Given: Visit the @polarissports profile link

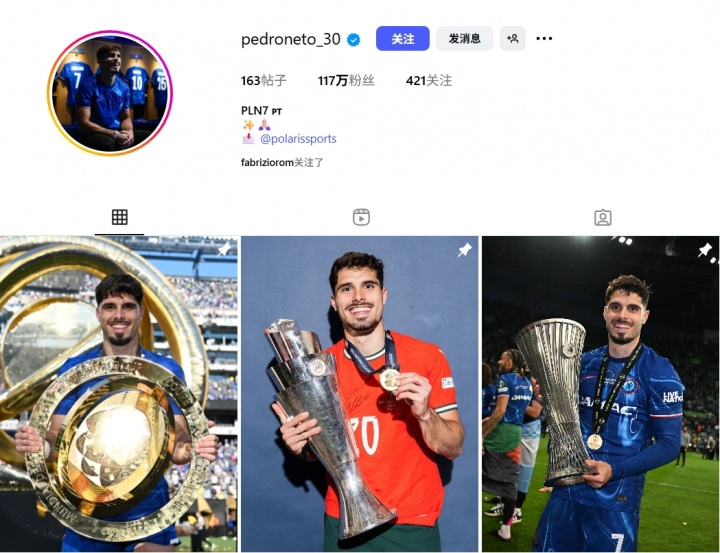Looking at the screenshot, I should (298, 139).
